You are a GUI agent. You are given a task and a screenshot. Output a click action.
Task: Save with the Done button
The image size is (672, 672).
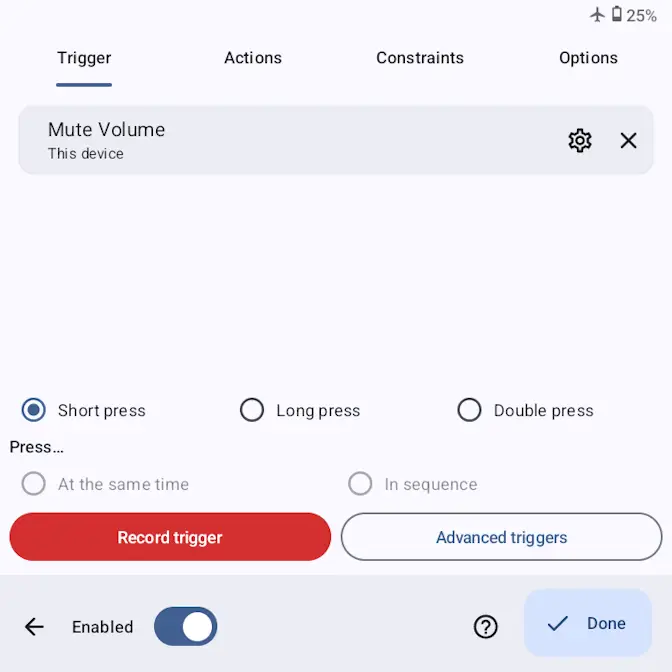pyautogui.click(x=587, y=623)
